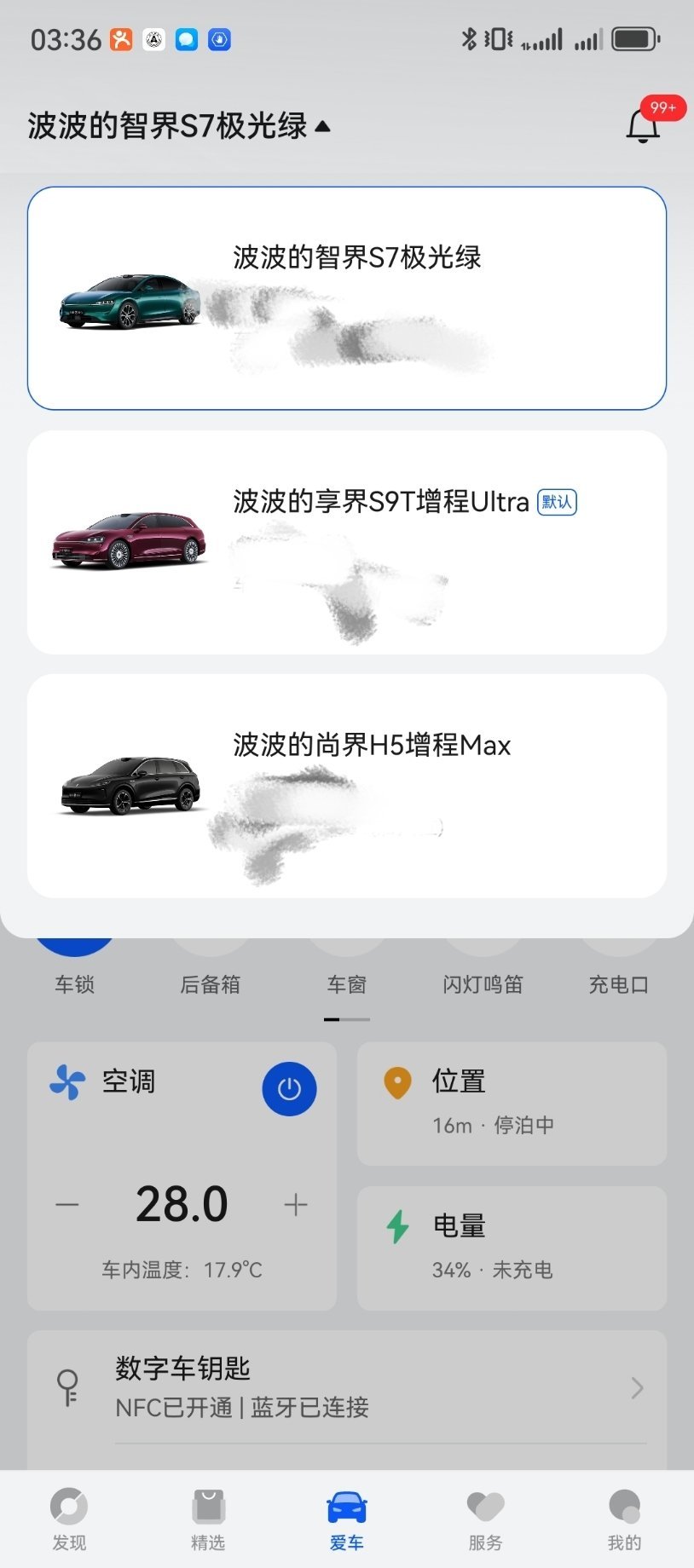Image resolution: width=694 pixels, height=1568 pixels.
Task: Collapse the vehicle list via title arrow
Action: (322, 126)
